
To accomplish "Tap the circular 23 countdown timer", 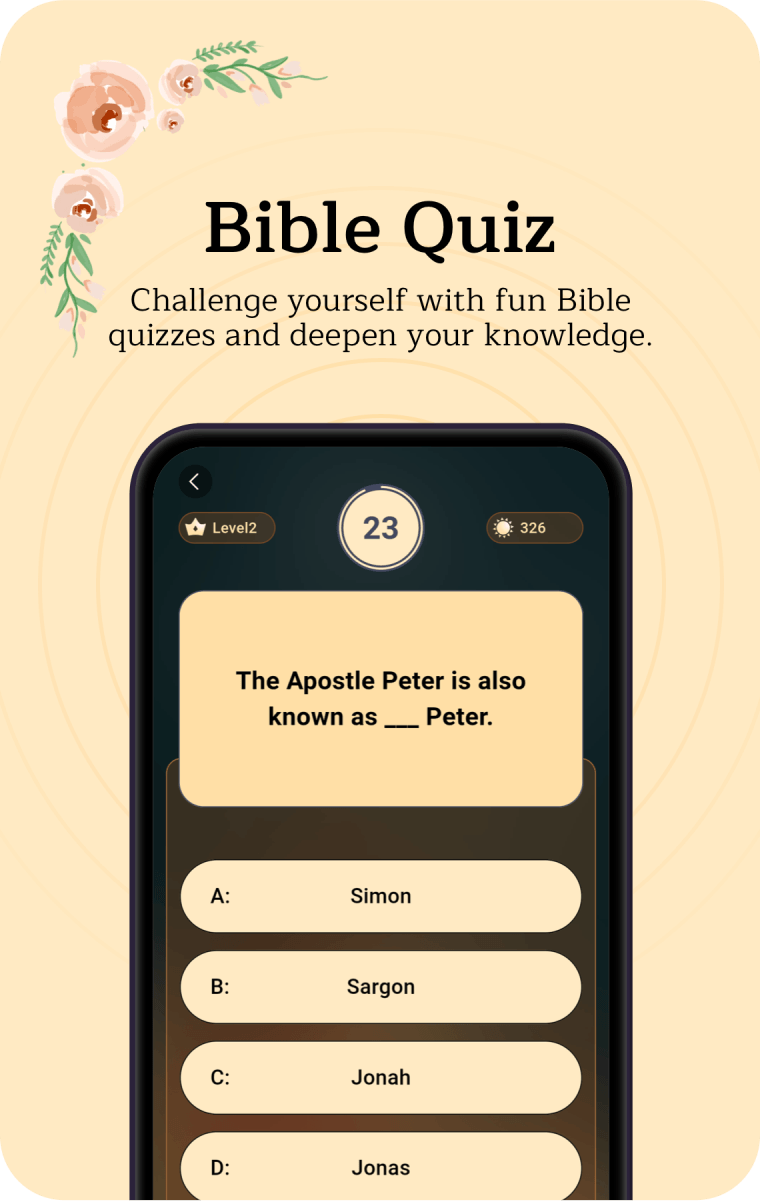I will [x=380, y=528].
